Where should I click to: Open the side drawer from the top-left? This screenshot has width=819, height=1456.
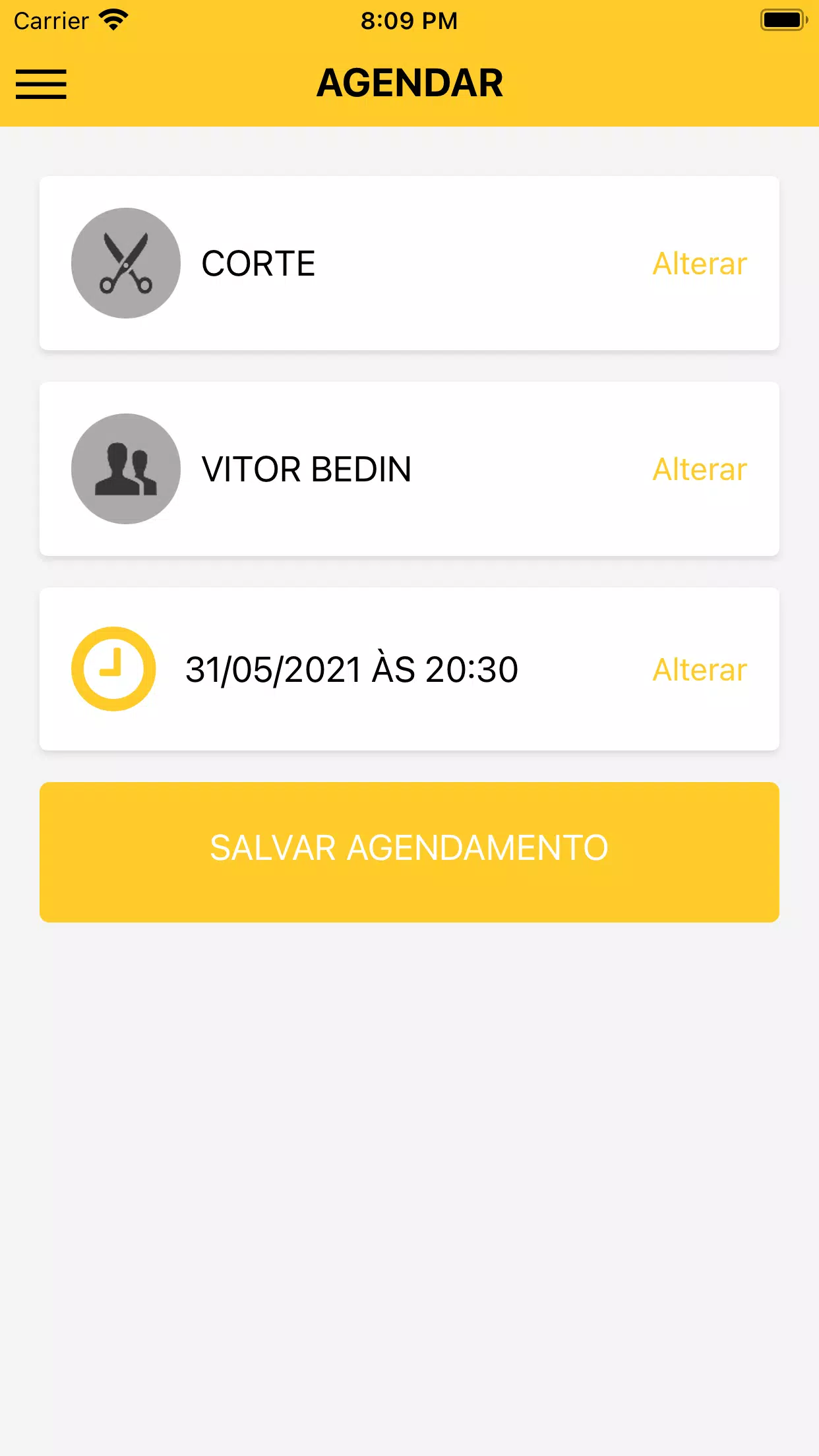click(x=42, y=84)
